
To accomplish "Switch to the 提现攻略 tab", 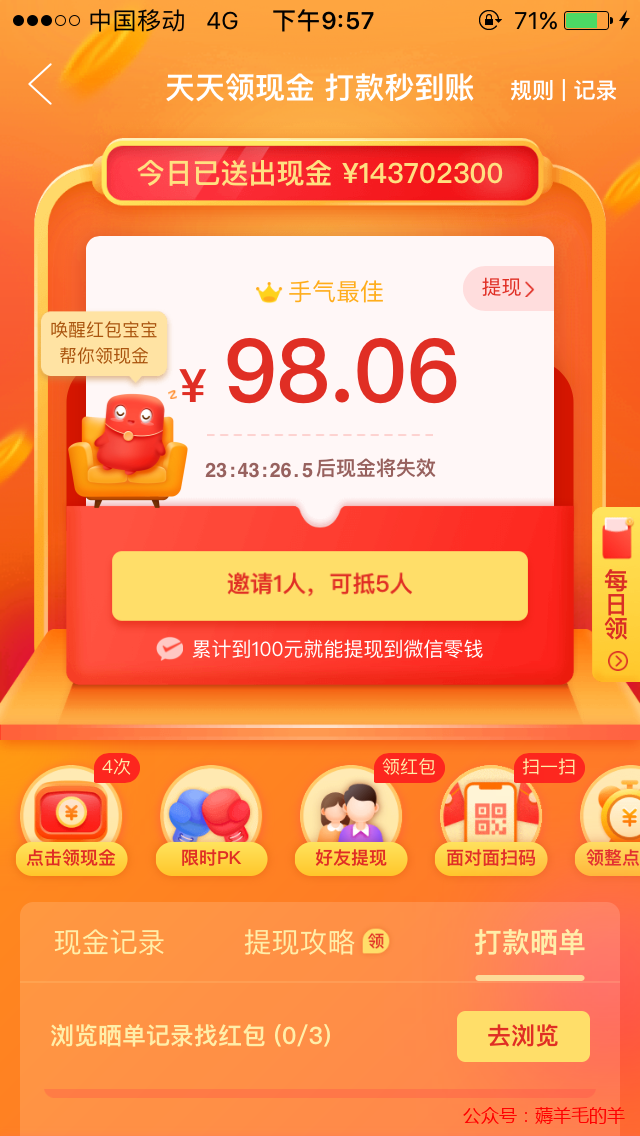I will tap(300, 942).
